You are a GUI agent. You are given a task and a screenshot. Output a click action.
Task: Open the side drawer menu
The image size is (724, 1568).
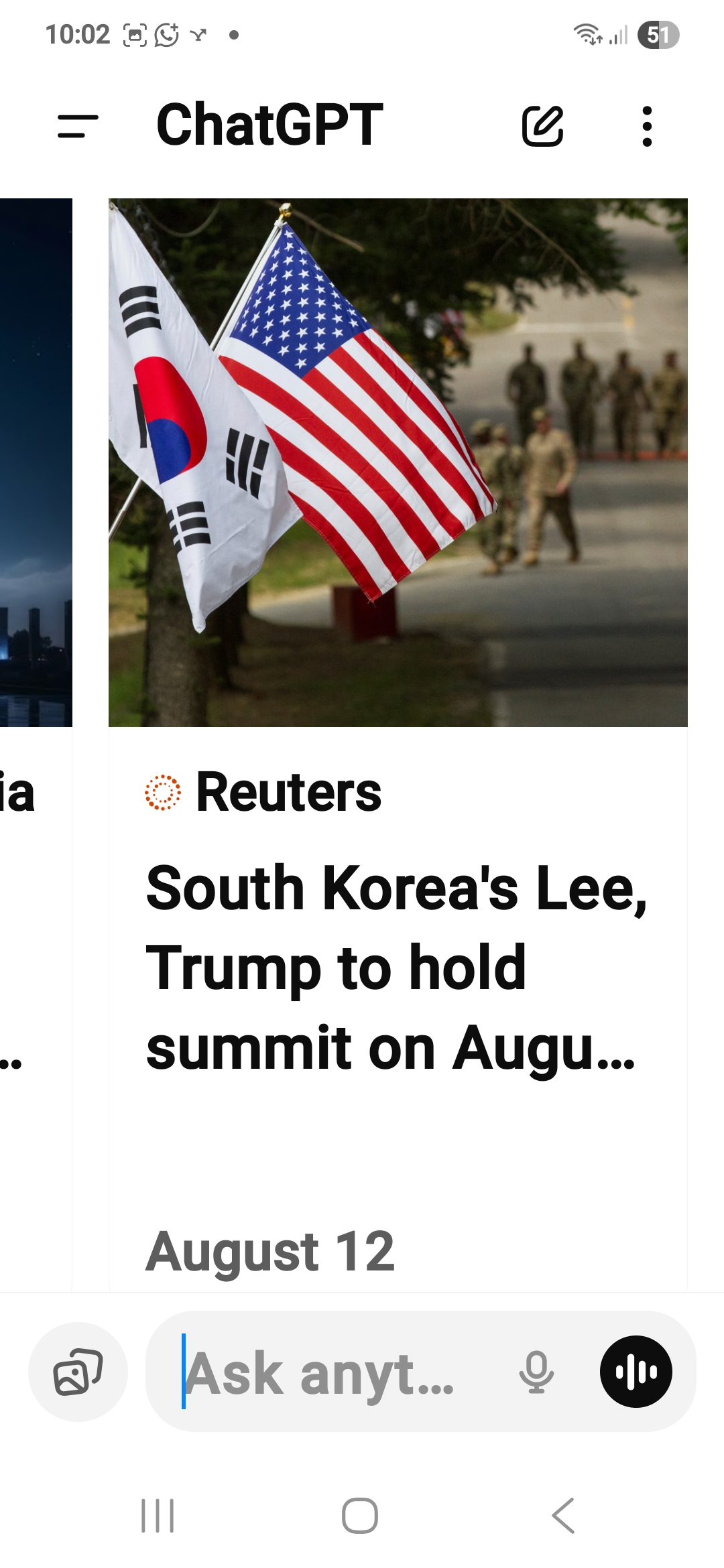pos(78,126)
